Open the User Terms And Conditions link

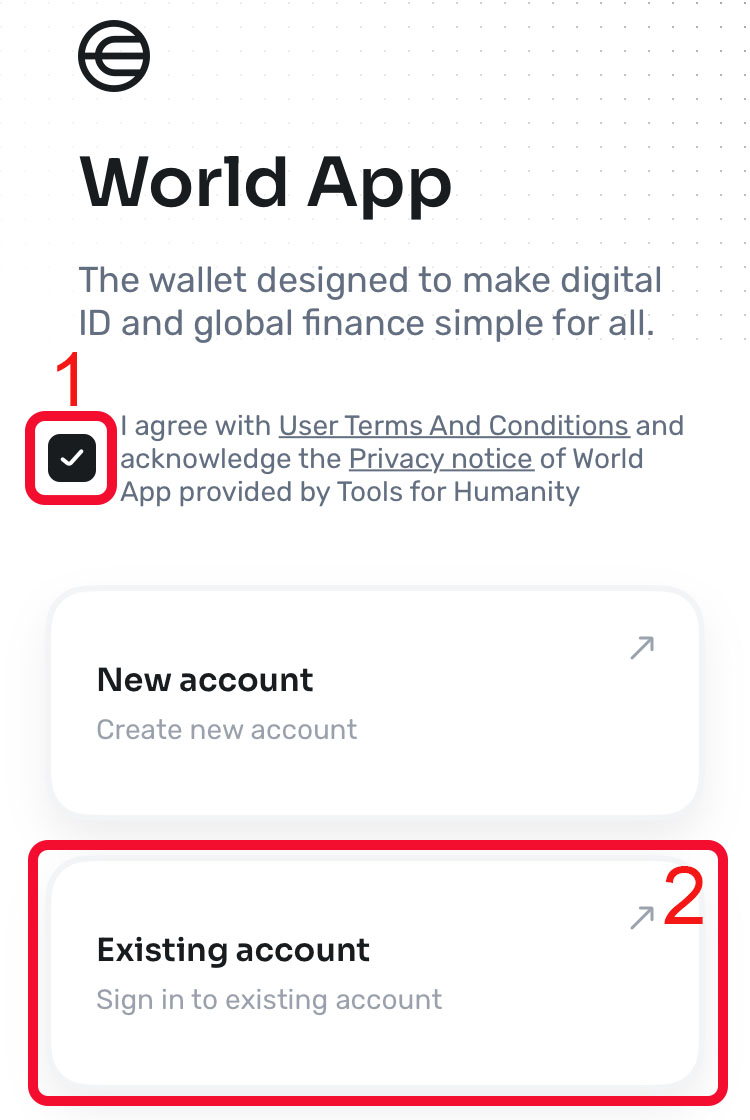[x=453, y=426]
